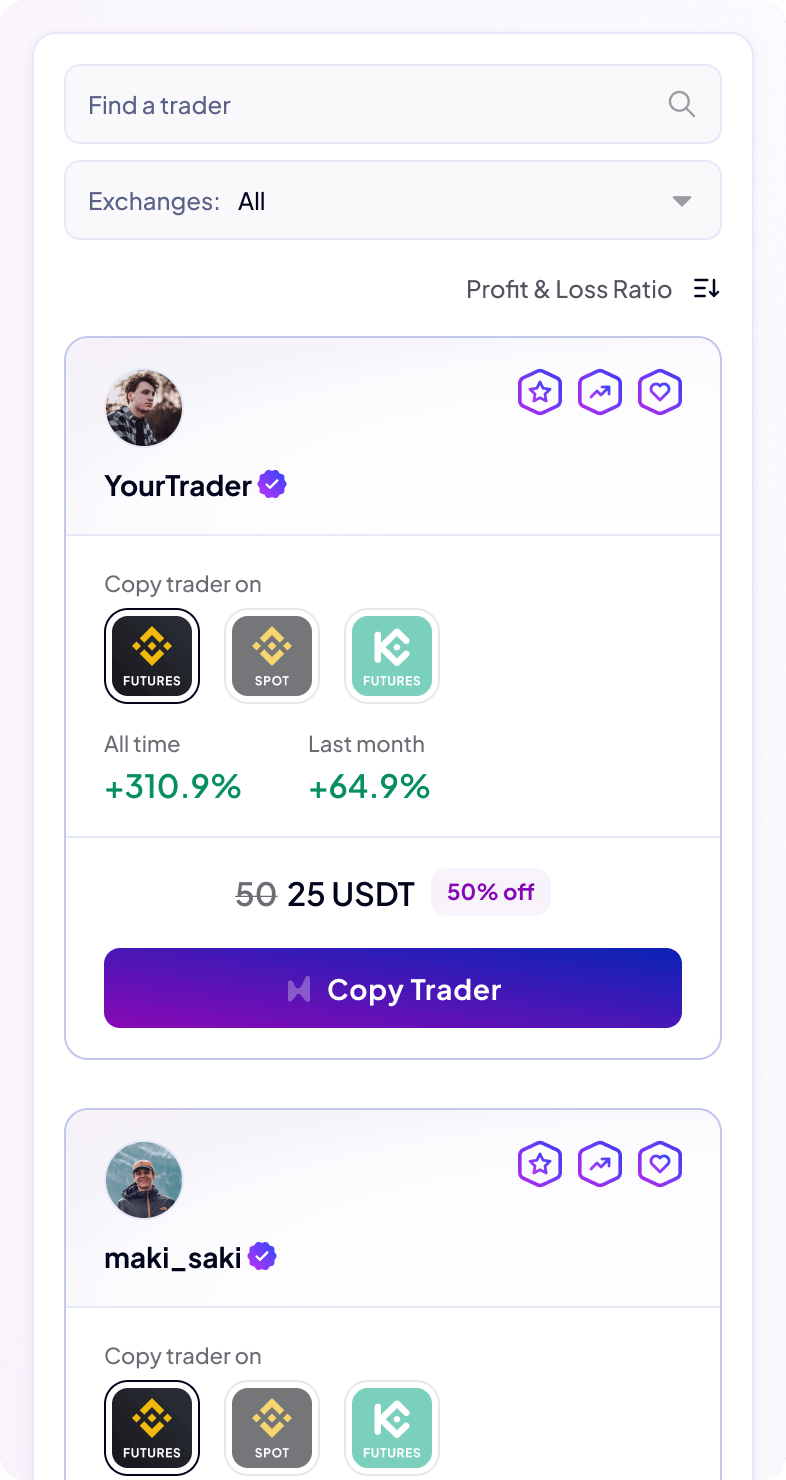Tap the heart badge on maki_saki's card
Viewport: 786px width, 1480px height.
point(660,1164)
